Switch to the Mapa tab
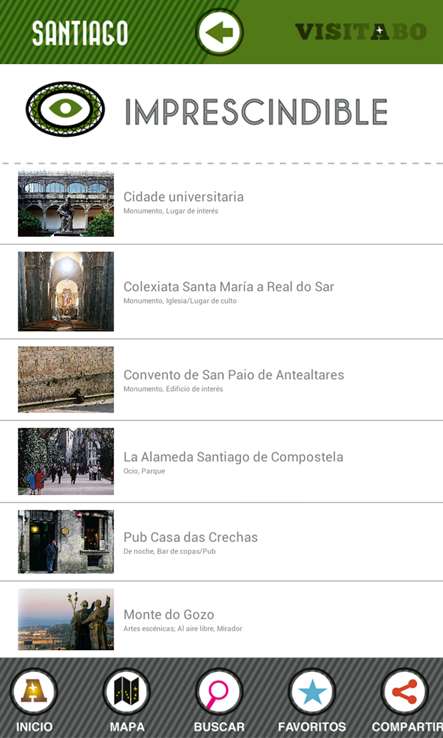 tap(127, 700)
